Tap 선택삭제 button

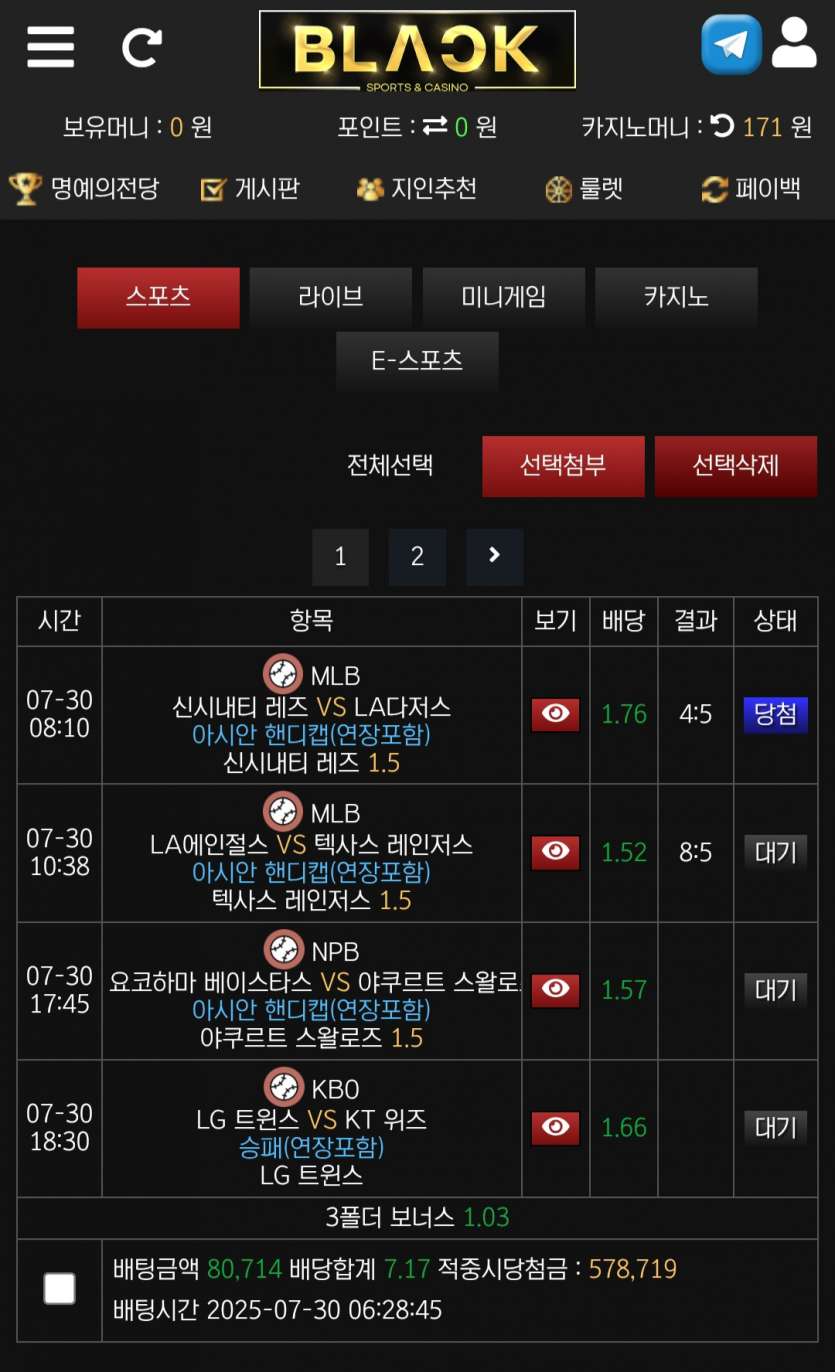[735, 466]
